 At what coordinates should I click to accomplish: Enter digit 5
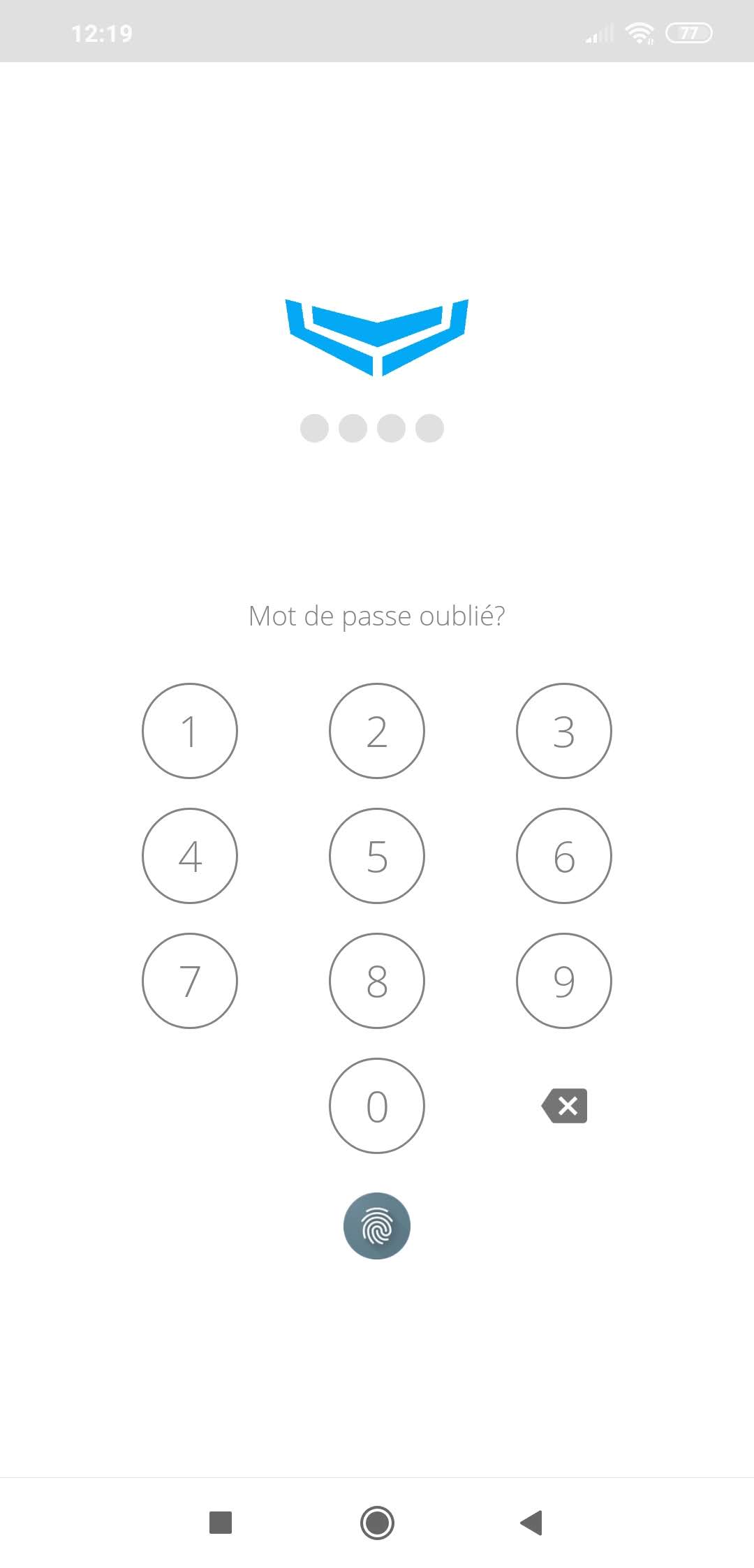coord(377,855)
